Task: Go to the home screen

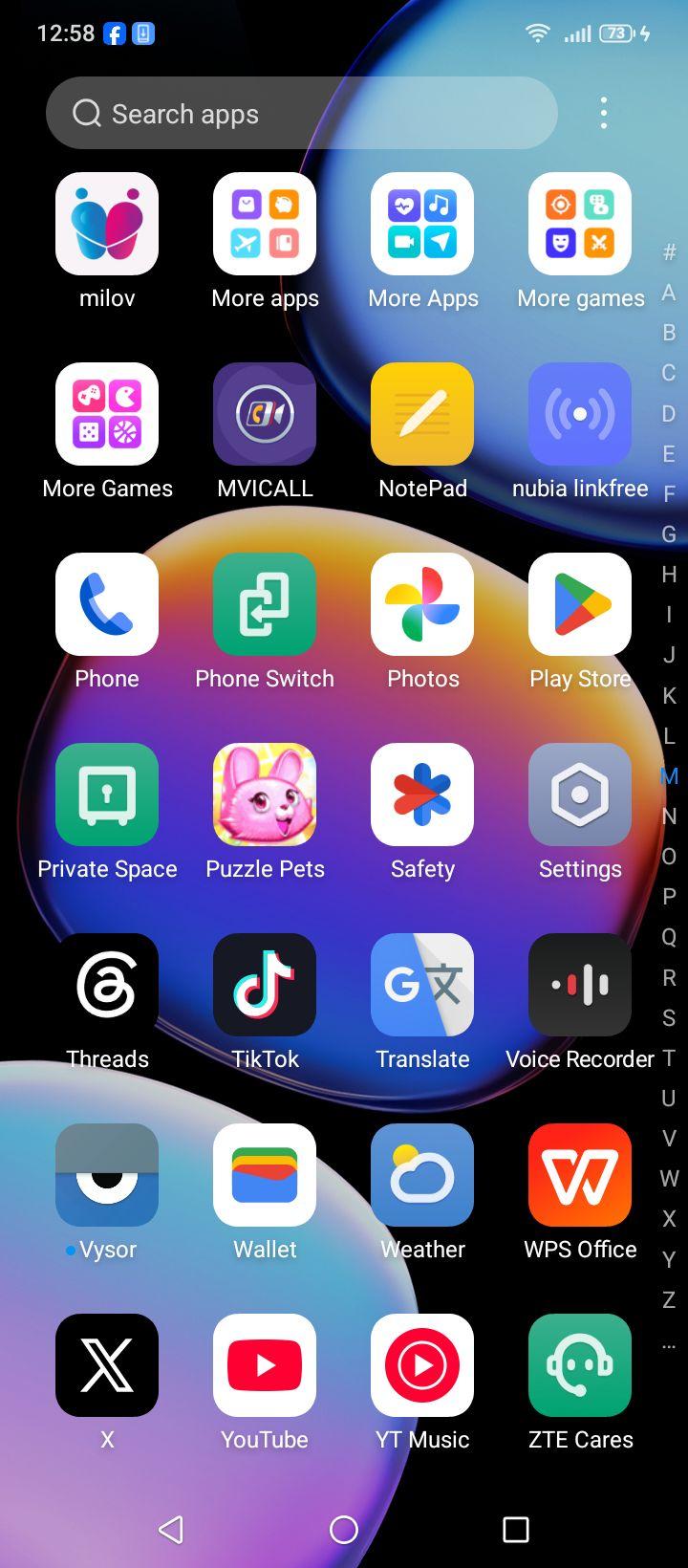Action: click(344, 1530)
